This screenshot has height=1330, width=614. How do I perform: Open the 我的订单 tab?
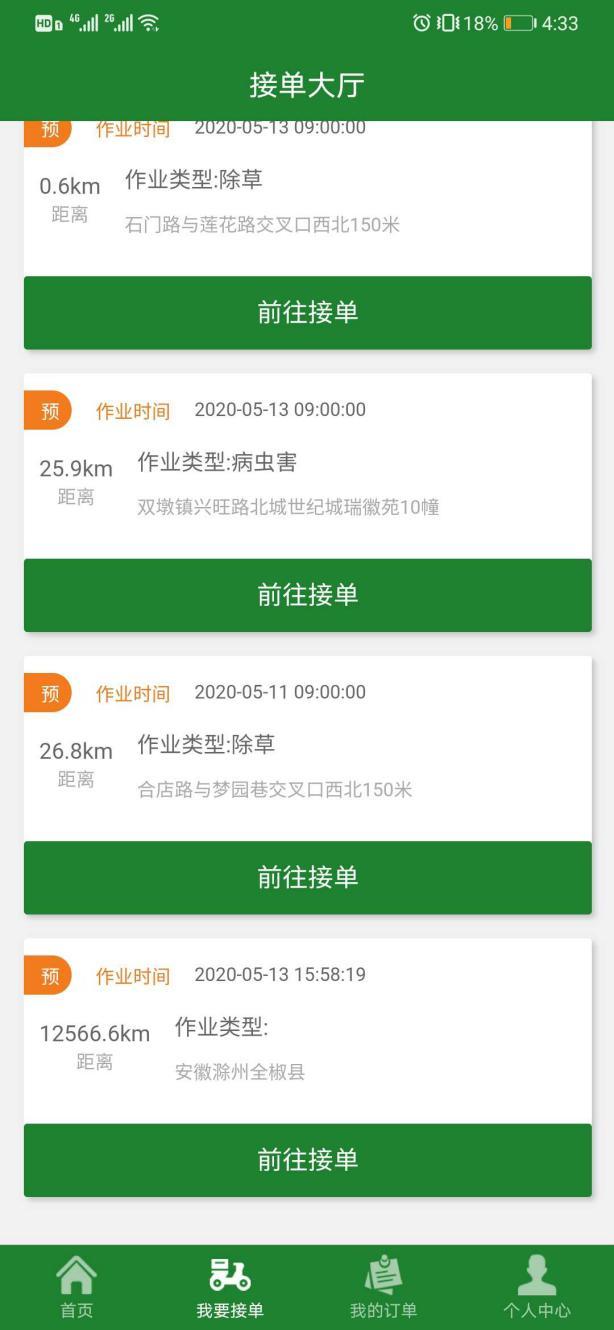[383, 1288]
